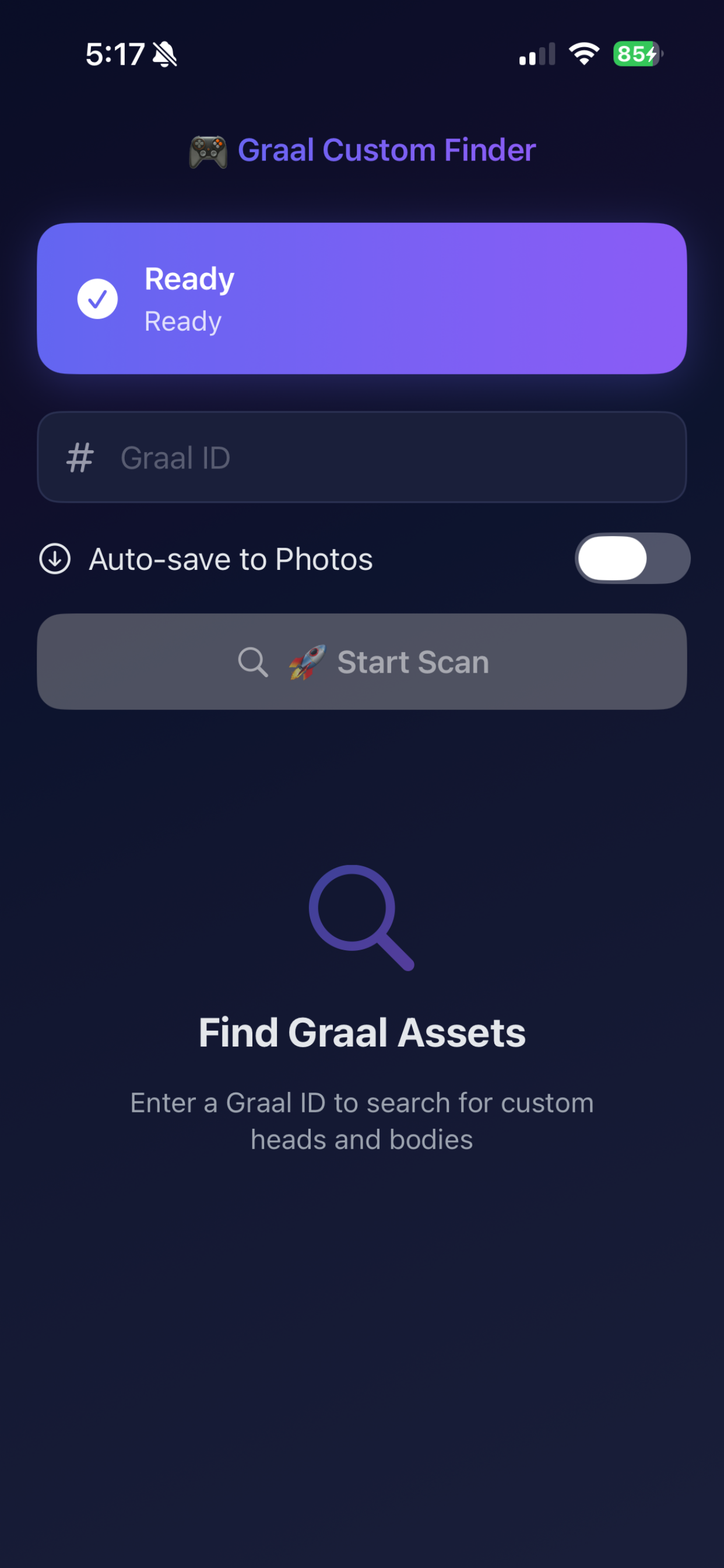Select the hash icon beside the Graal ID field
Screen dimensions: 724x1568
80,457
